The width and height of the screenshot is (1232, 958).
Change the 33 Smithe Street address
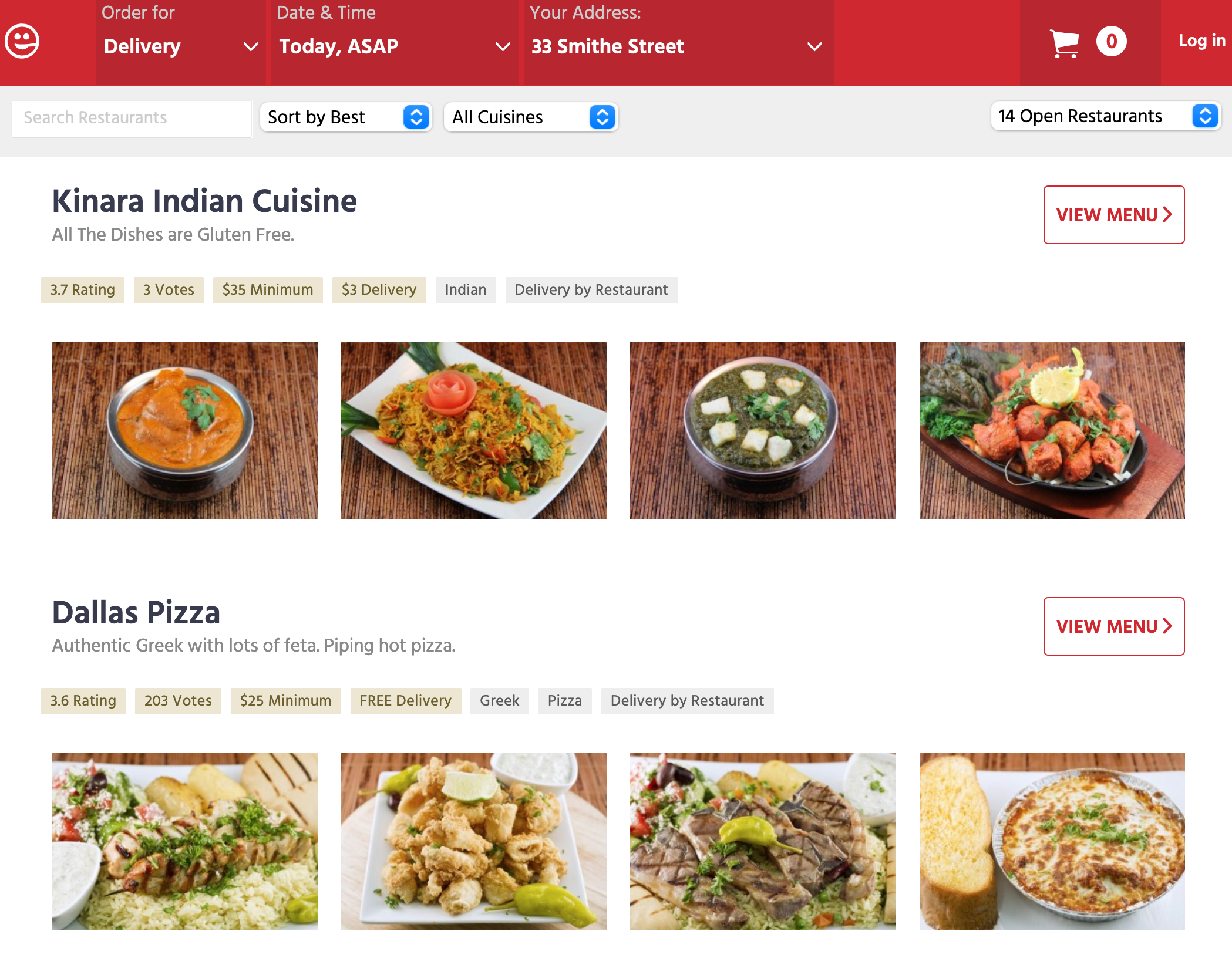click(x=676, y=46)
